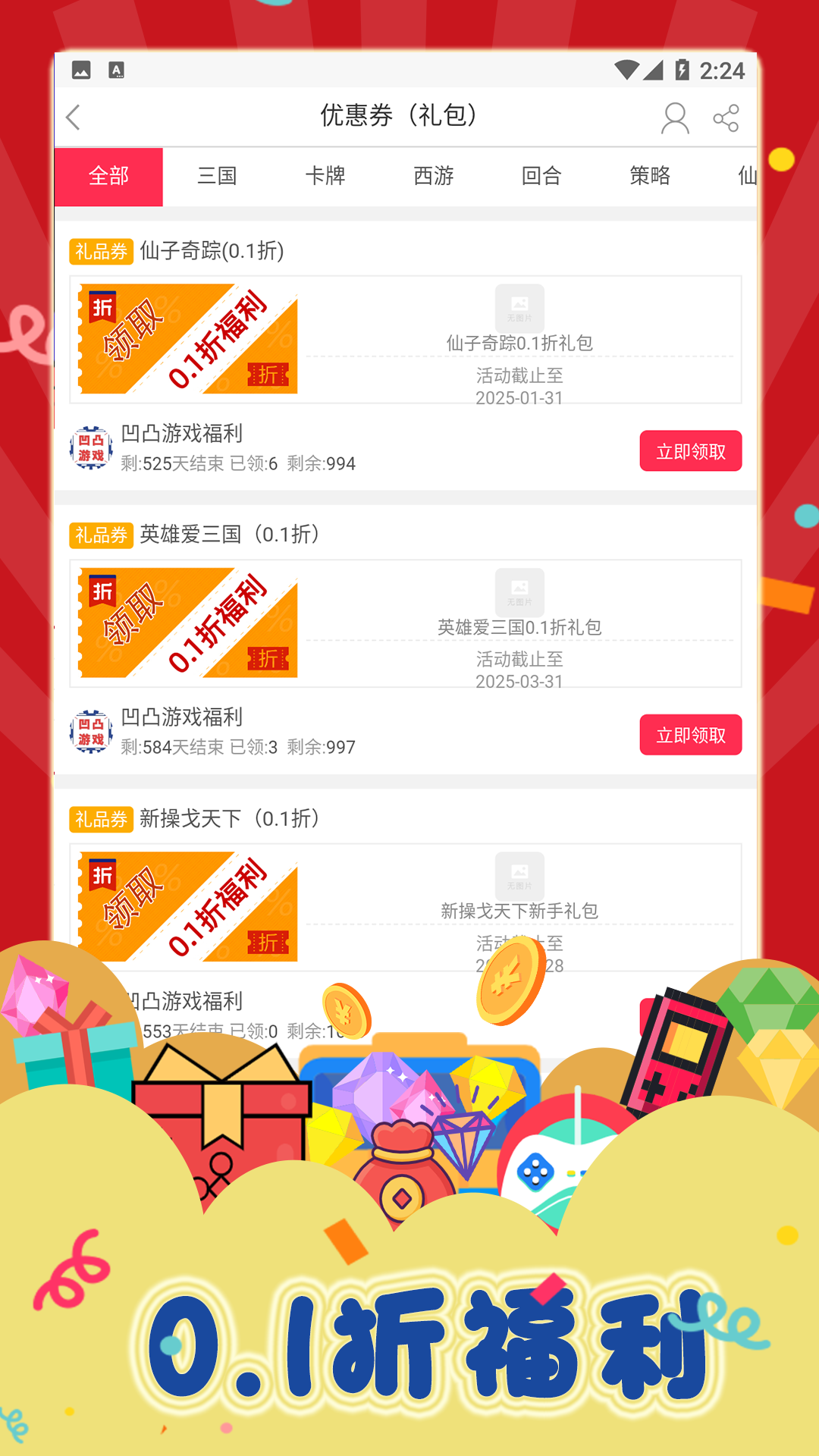The height and width of the screenshot is (1456, 819).
Task: Select the 策略 category tab
Action: [x=649, y=176]
